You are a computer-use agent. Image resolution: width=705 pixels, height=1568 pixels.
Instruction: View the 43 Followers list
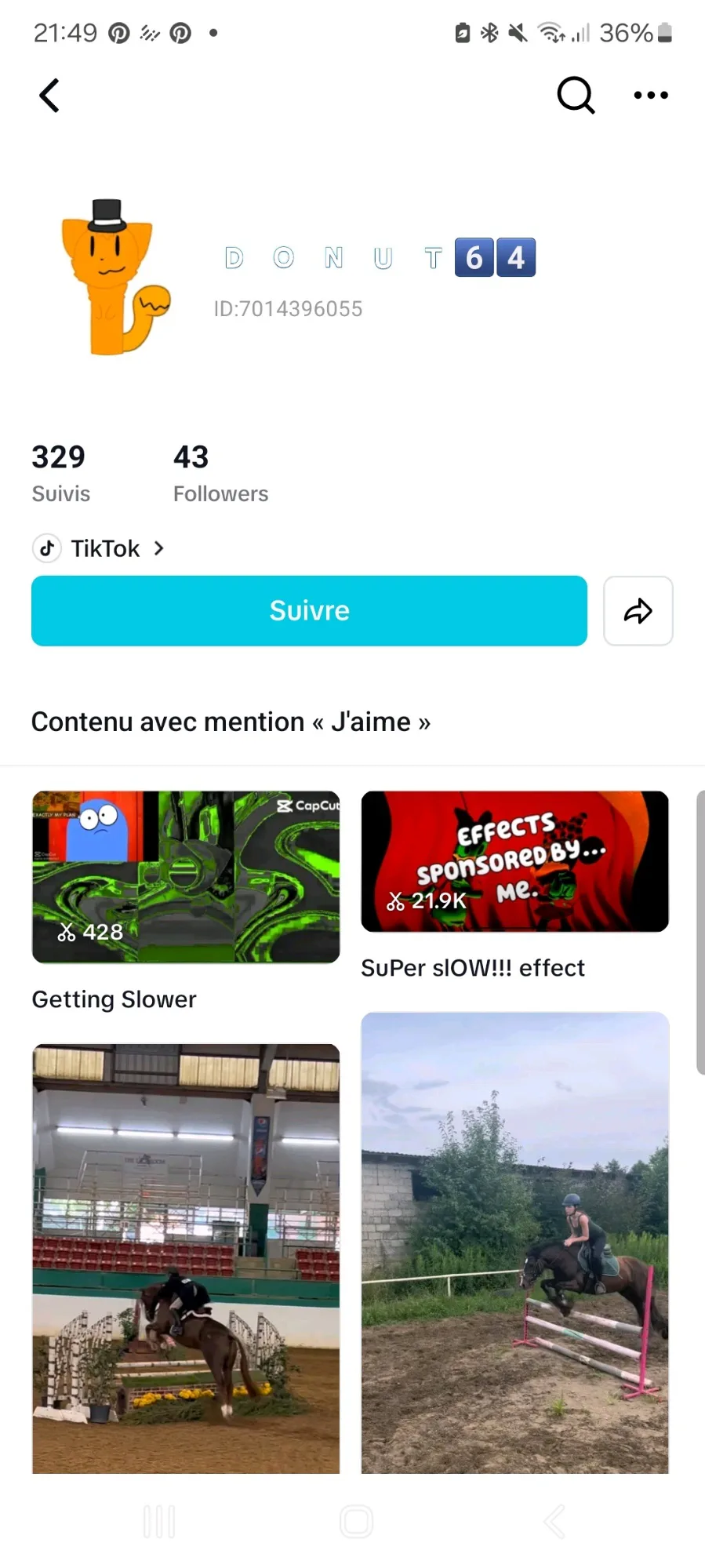(220, 473)
